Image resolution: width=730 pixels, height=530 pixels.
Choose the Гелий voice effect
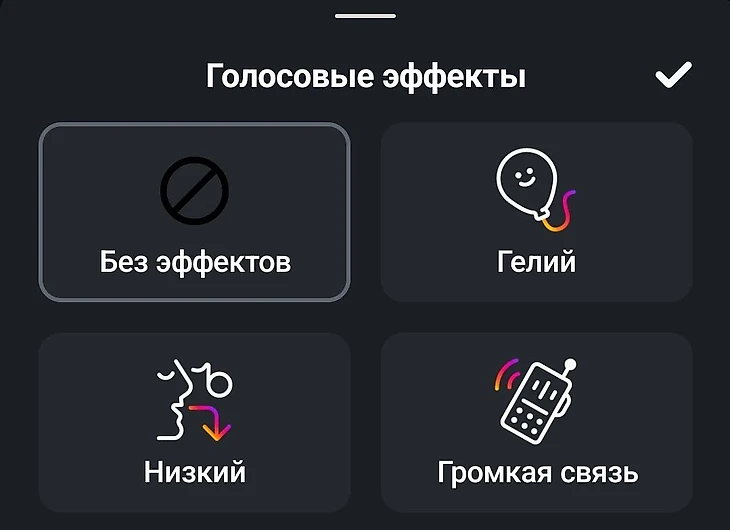pos(536,212)
